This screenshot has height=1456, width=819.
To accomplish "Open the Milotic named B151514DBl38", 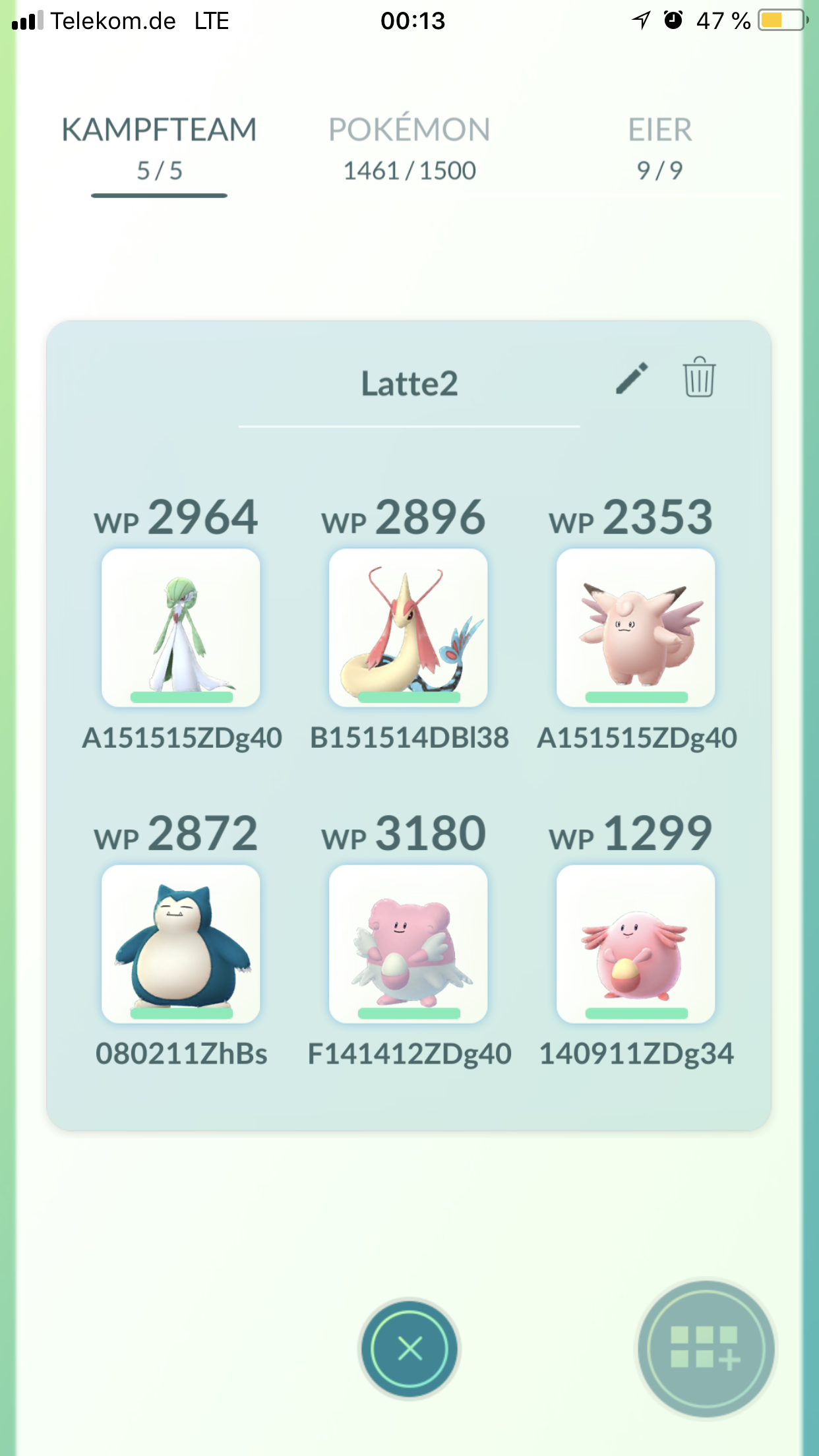I will tap(408, 628).
